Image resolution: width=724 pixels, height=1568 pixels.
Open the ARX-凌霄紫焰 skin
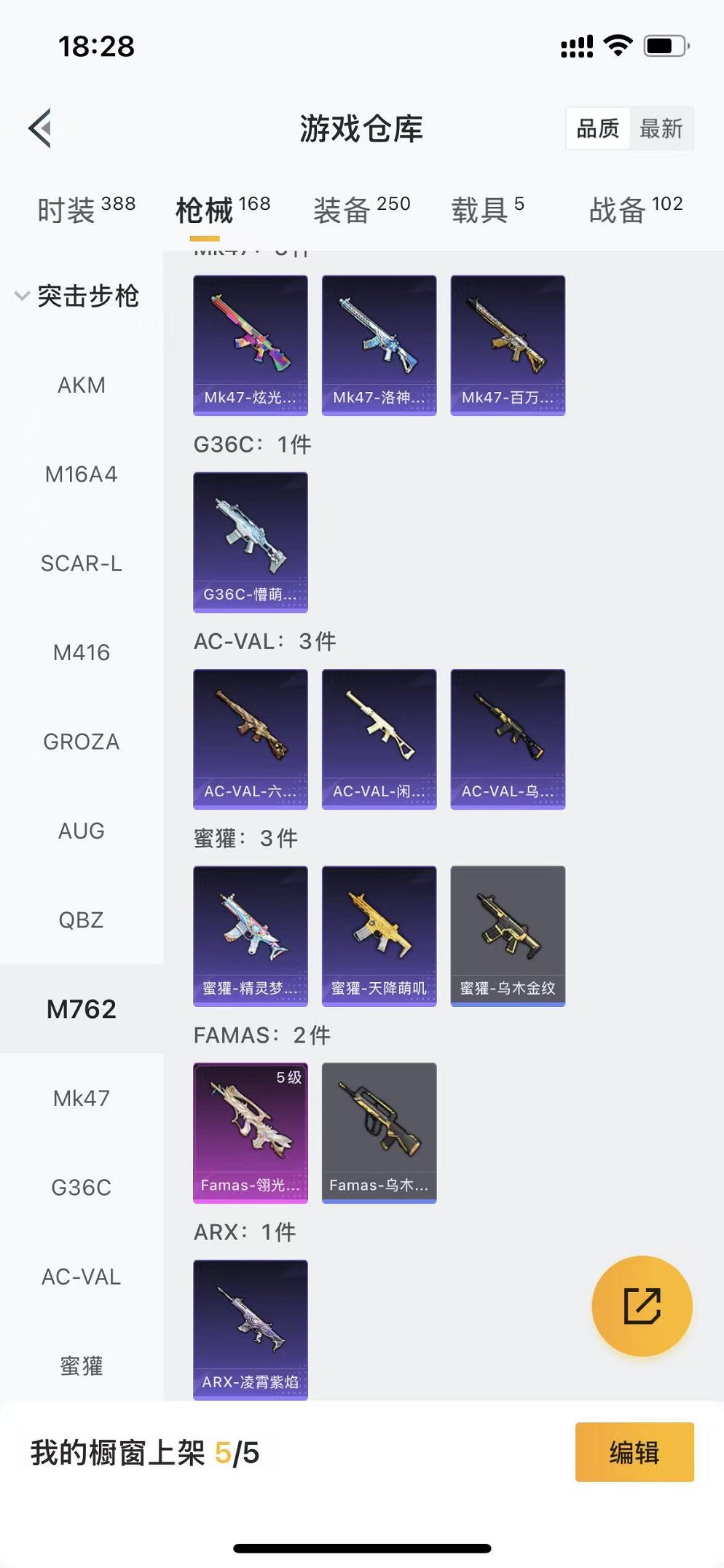tap(250, 1329)
